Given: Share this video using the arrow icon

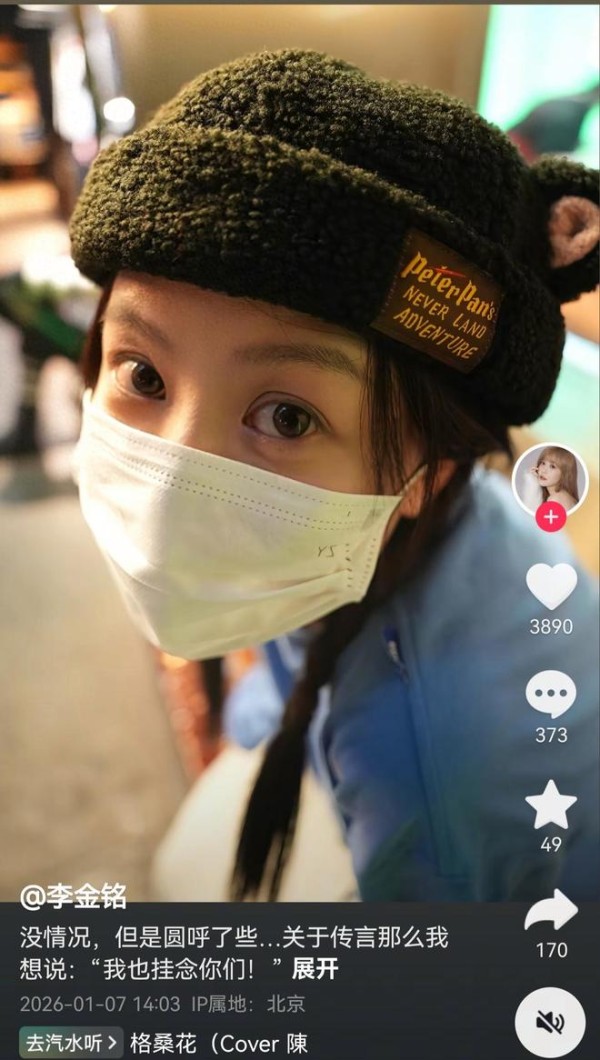Looking at the screenshot, I should pyautogui.click(x=551, y=911).
